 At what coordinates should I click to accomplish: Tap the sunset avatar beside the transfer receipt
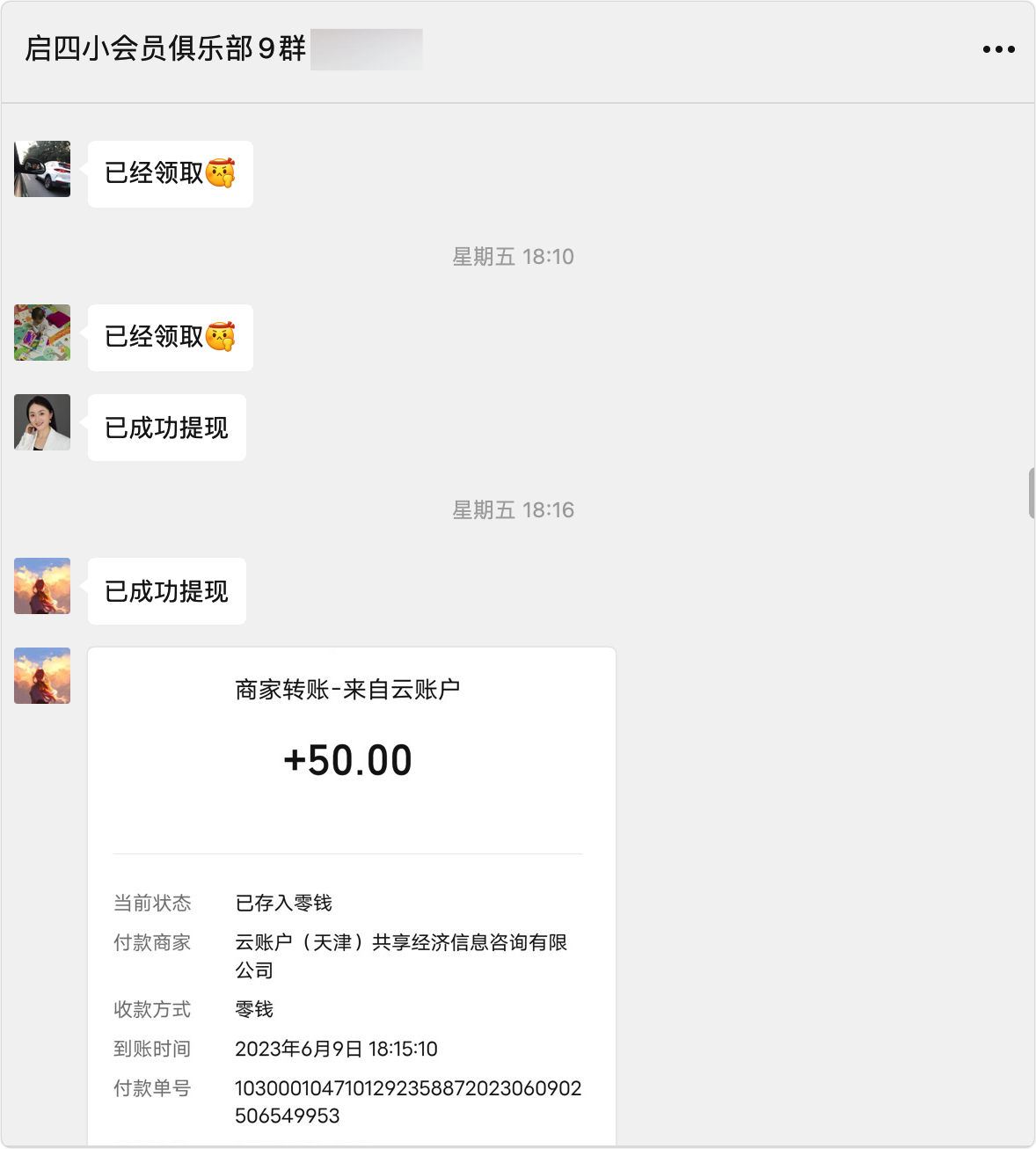[x=42, y=676]
